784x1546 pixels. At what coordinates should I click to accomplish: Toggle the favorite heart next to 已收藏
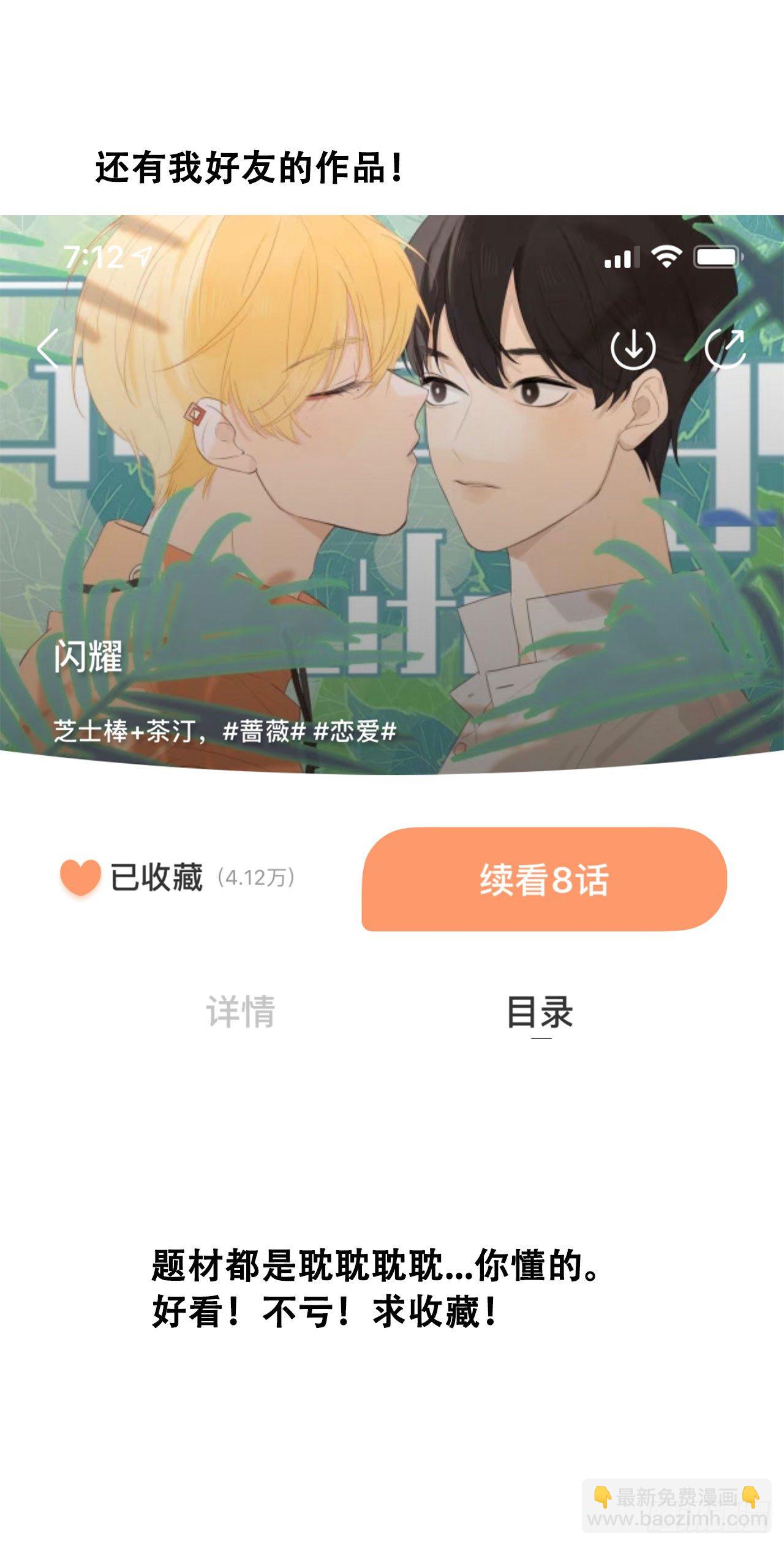[80, 878]
